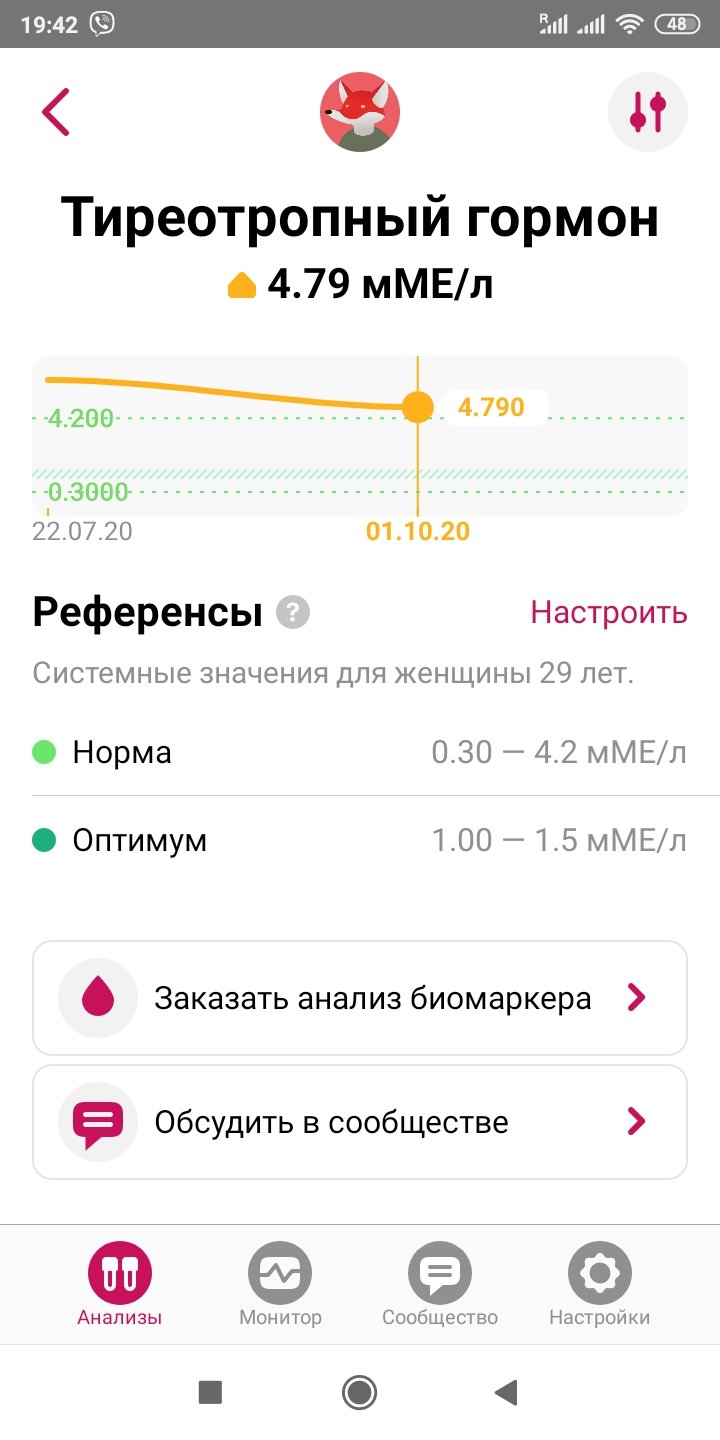Image resolution: width=720 pixels, height=1440 pixels.
Task: Open Обсудить в сообществе
Action: (x=360, y=1122)
